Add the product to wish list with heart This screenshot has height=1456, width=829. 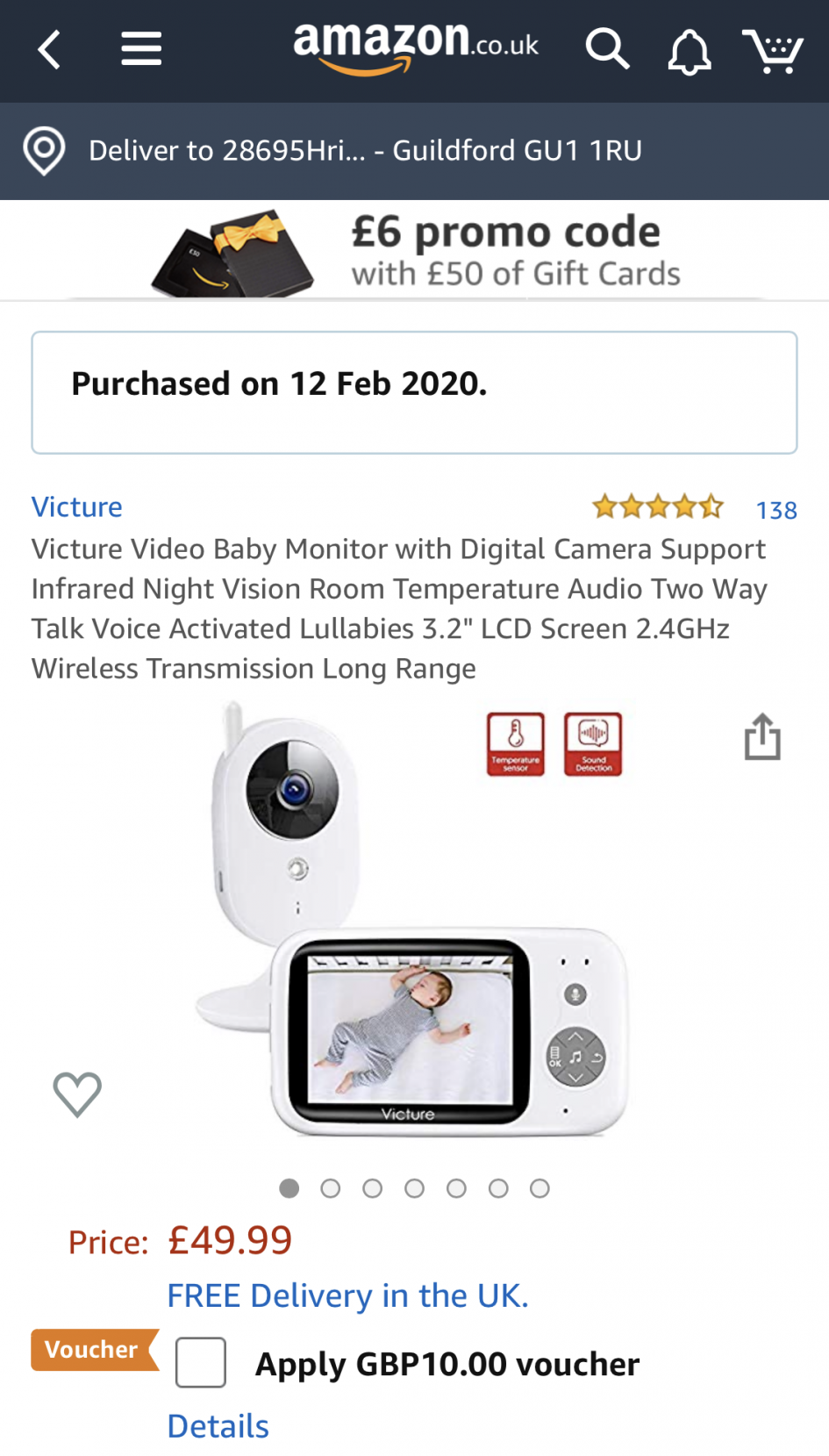77,1094
